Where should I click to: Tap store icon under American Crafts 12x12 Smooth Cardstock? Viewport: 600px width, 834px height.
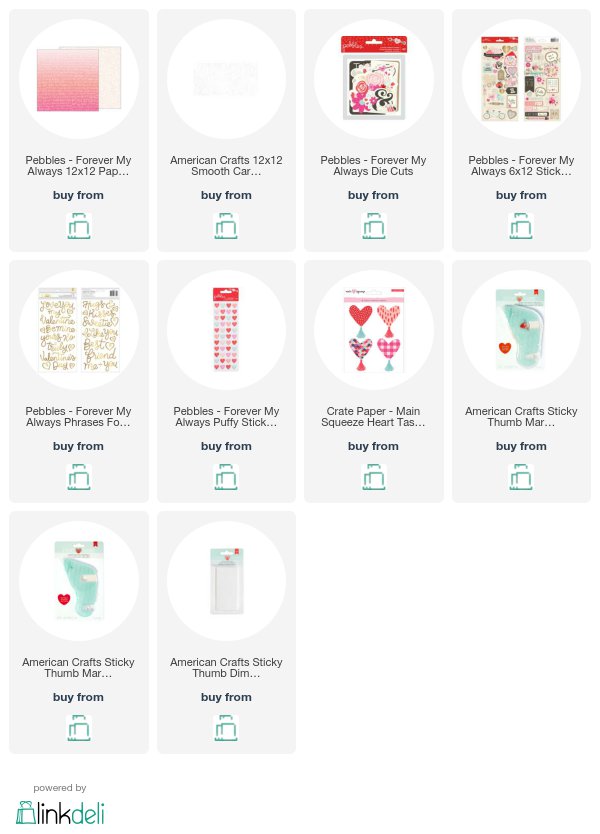pos(226,226)
